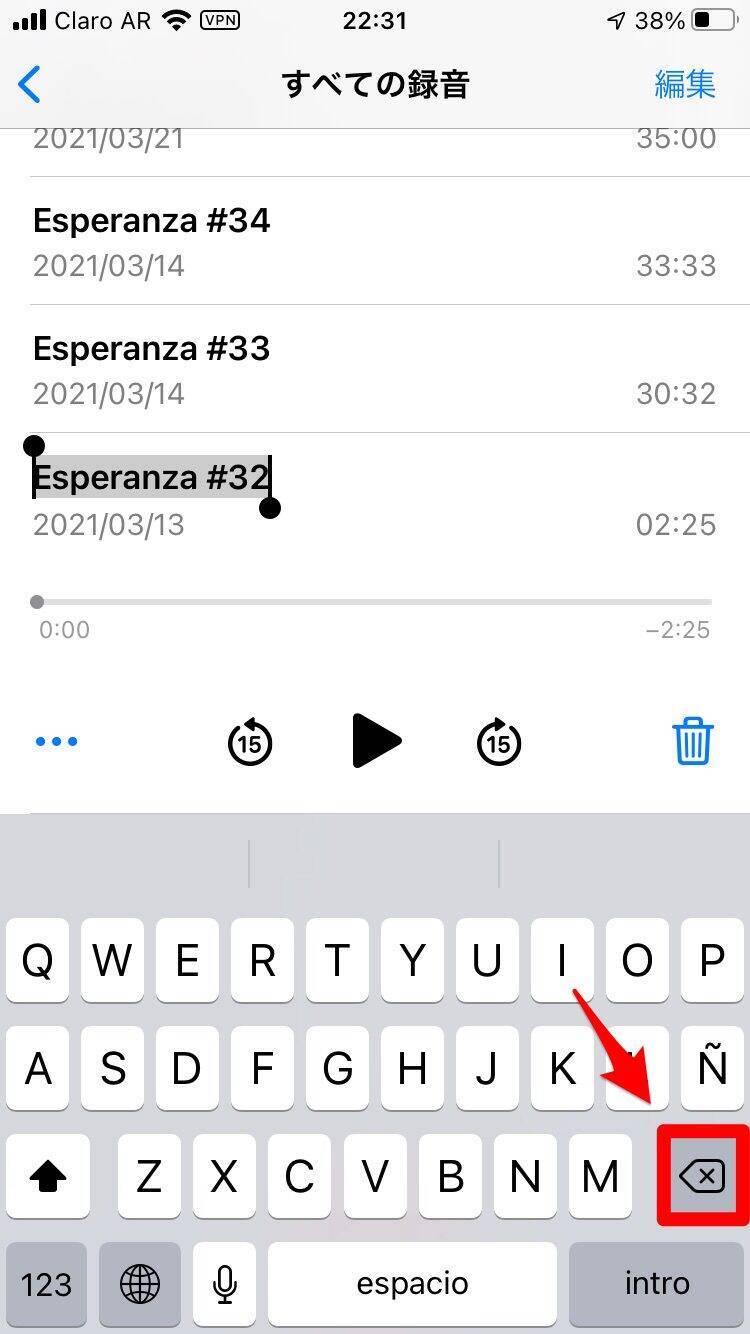
Task: Go back using the top-left arrow
Action: click(x=31, y=85)
